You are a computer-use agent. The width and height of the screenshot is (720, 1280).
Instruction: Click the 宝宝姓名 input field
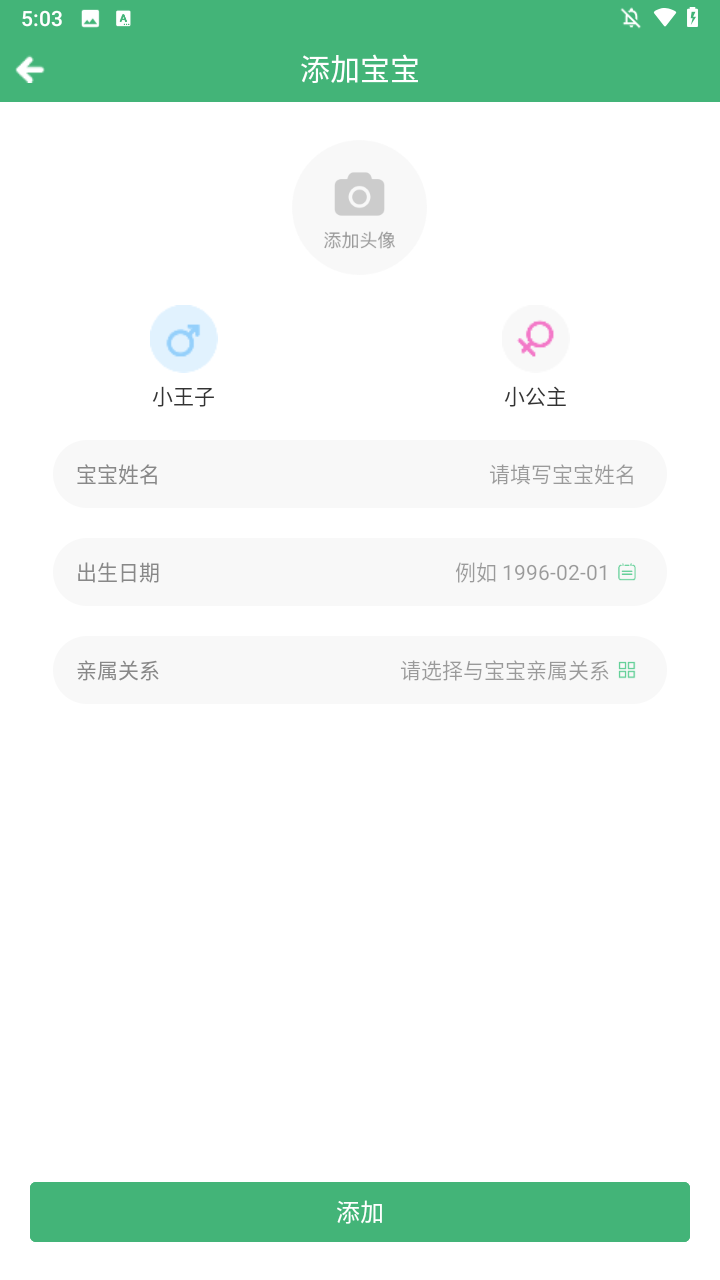(x=359, y=474)
